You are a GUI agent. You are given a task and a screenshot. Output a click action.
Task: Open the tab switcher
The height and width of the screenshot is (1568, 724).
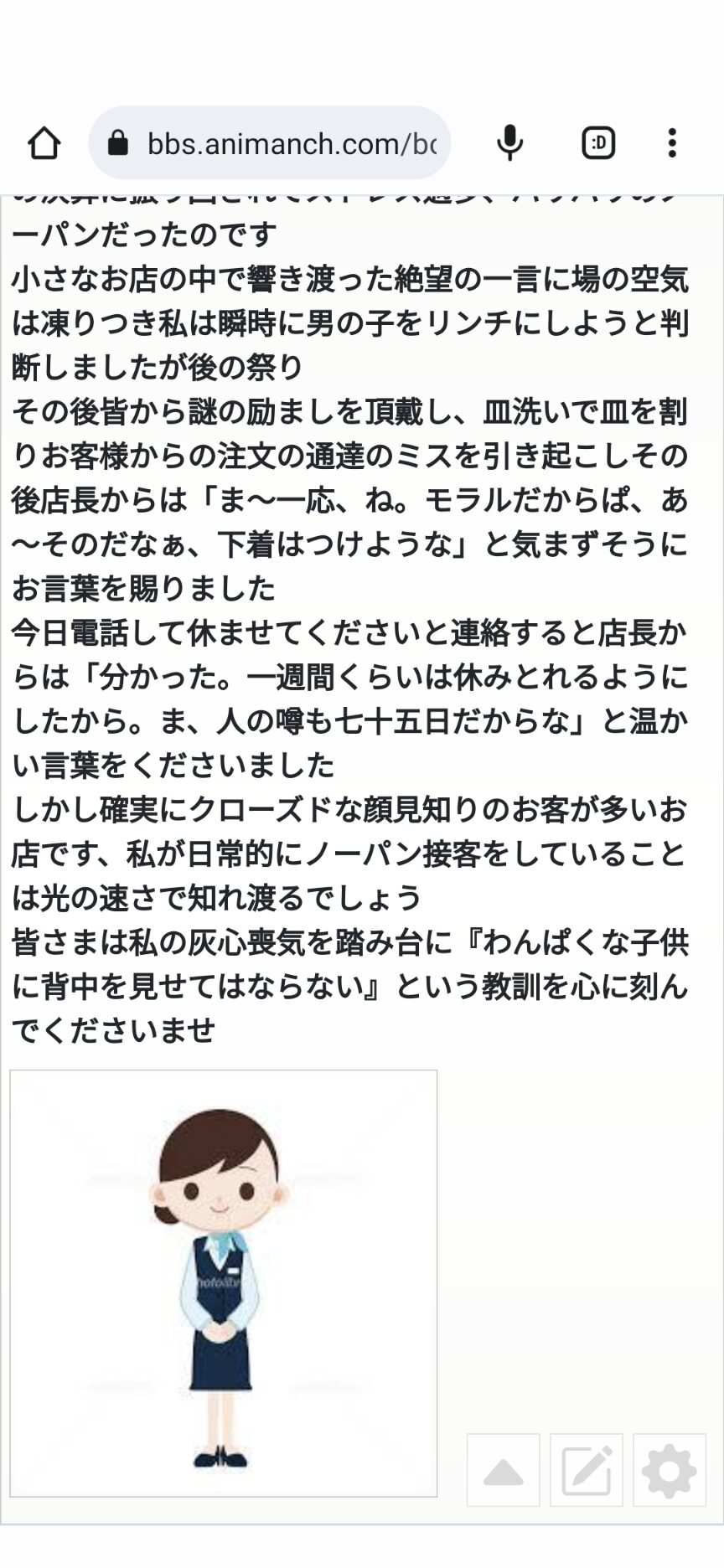[x=598, y=143]
